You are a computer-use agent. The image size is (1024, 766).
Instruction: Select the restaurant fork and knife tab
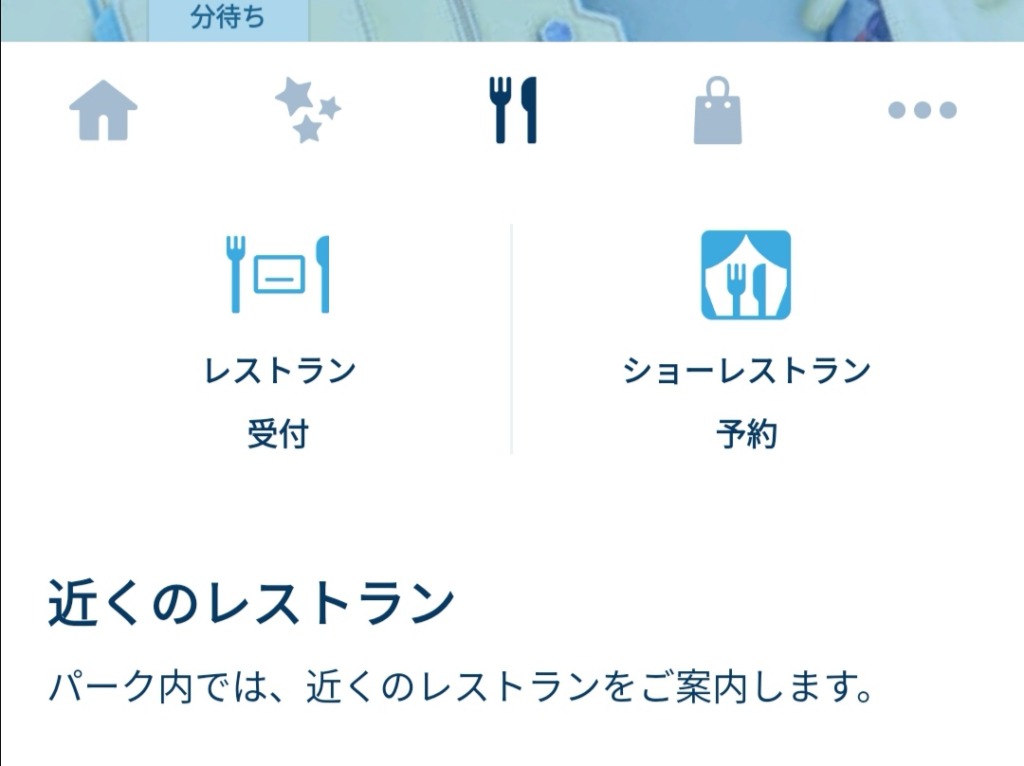tap(513, 110)
